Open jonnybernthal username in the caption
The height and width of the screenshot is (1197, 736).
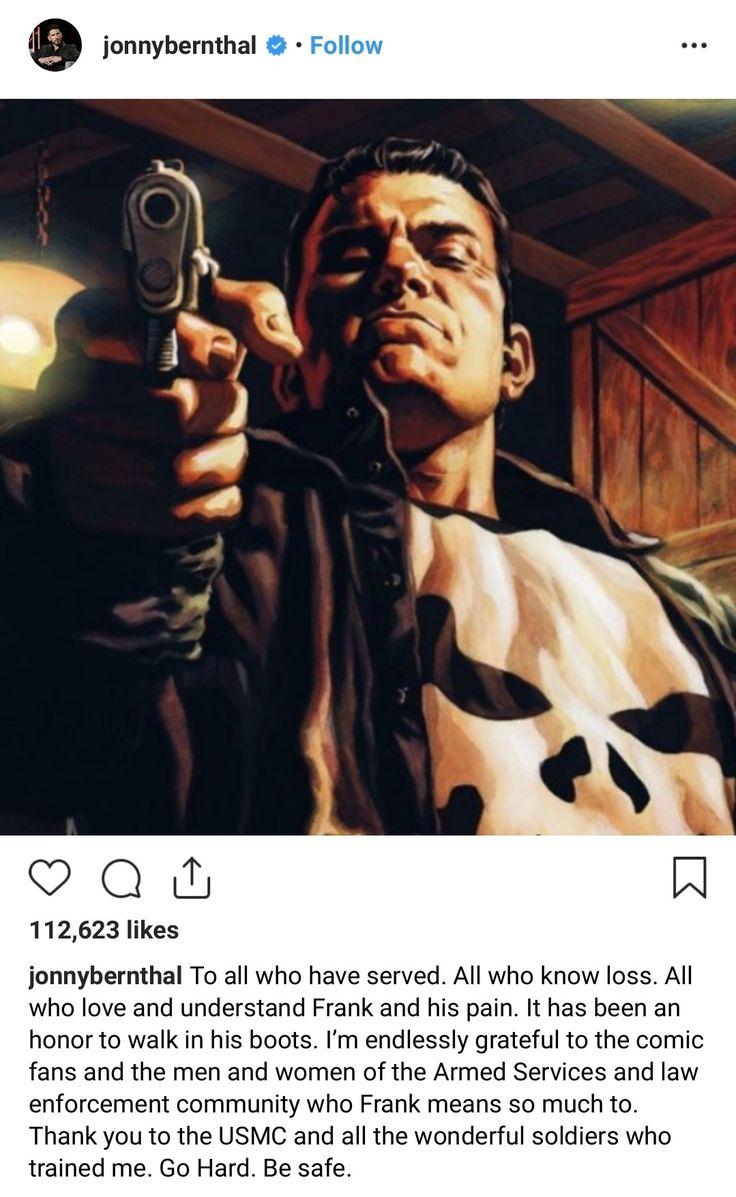pyautogui.click(x=106, y=975)
